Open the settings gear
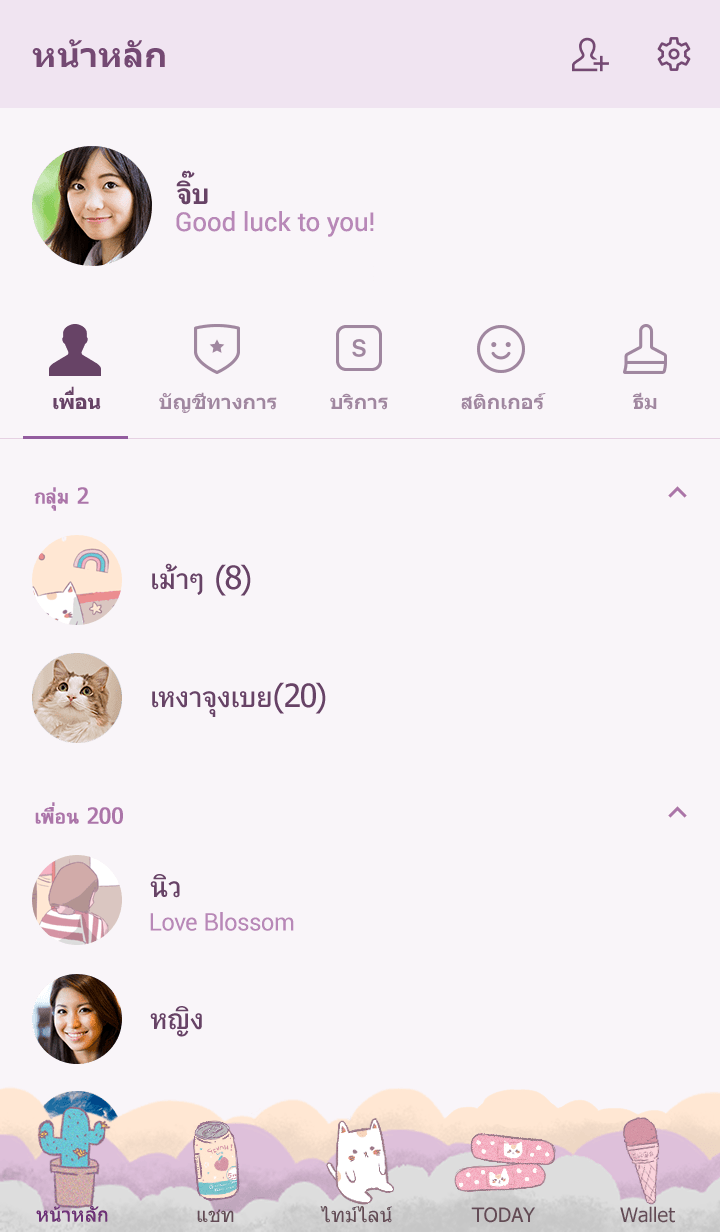 [673, 55]
